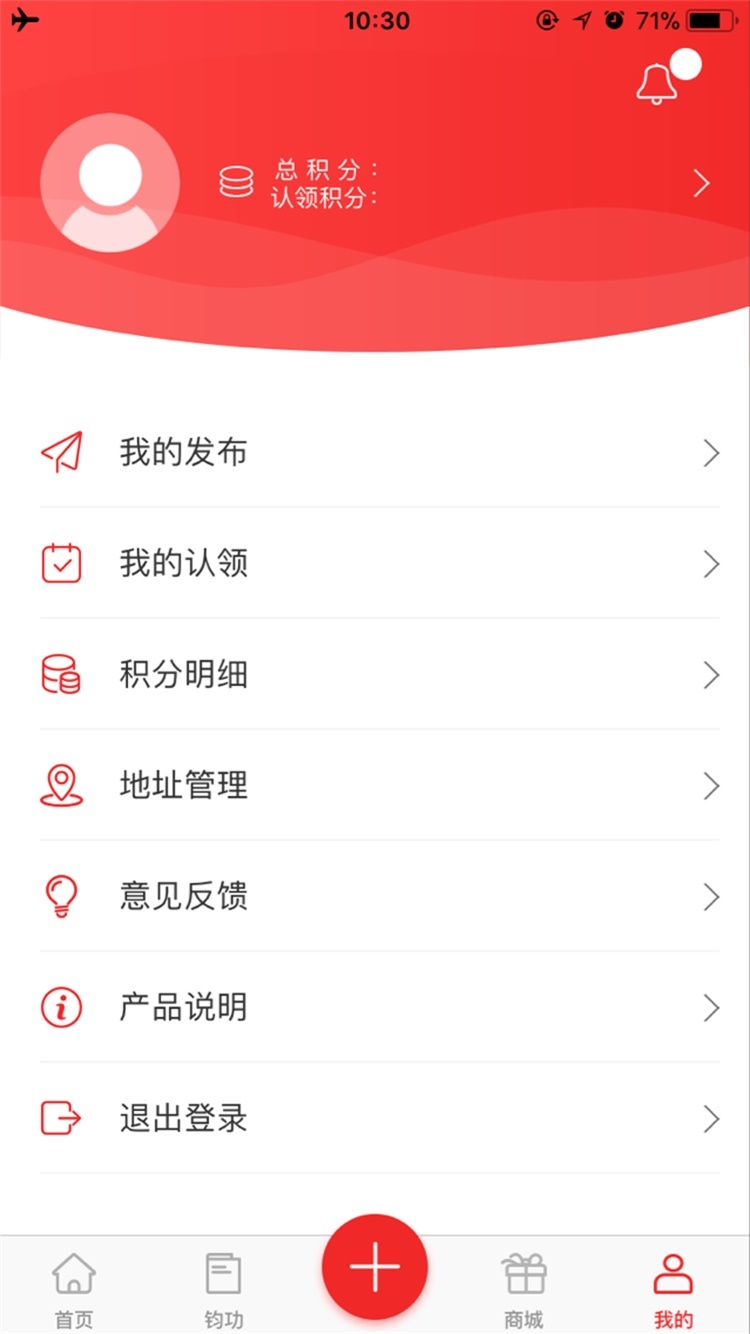Open 产品说明 page
750x1334 pixels.
[380, 1008]
